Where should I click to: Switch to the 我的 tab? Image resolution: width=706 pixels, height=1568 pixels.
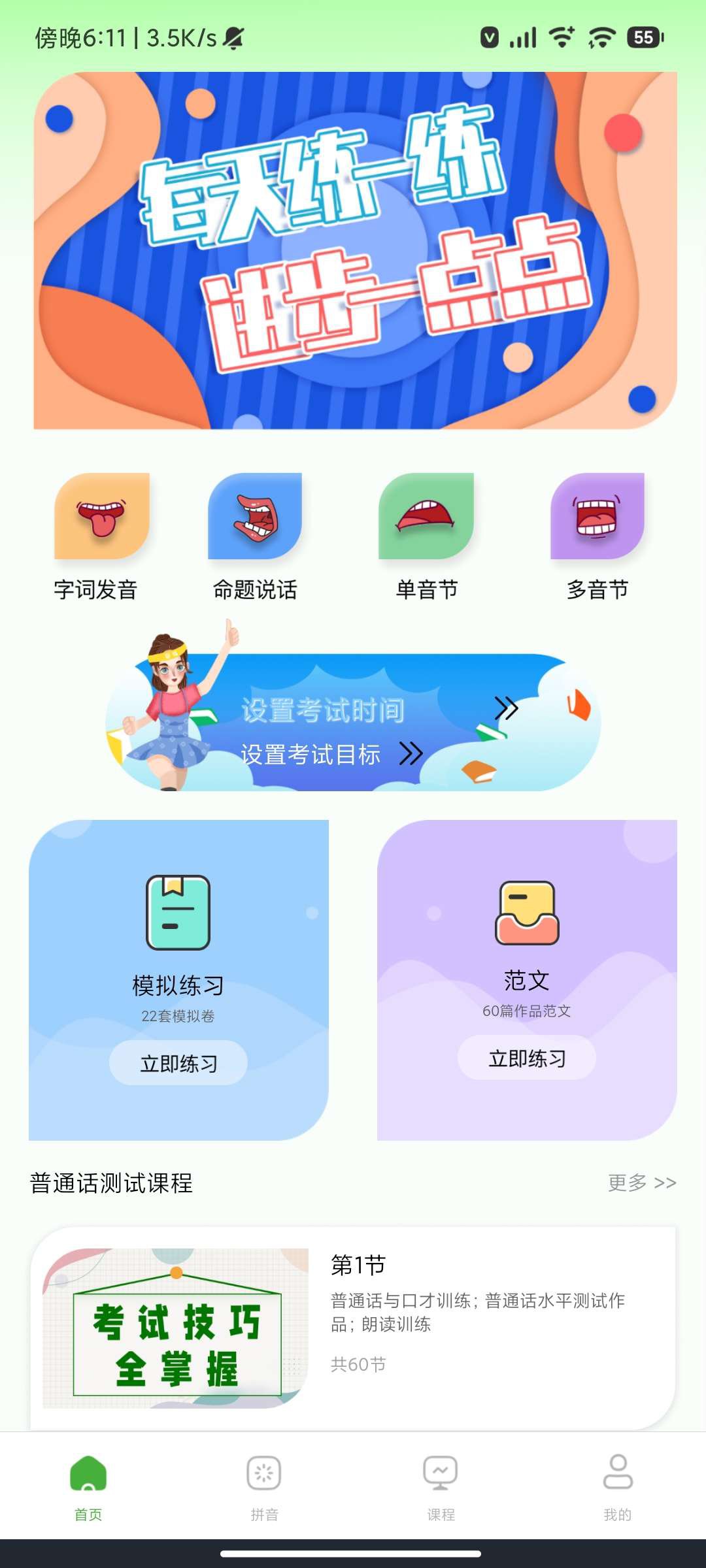tap(617, 1484)
